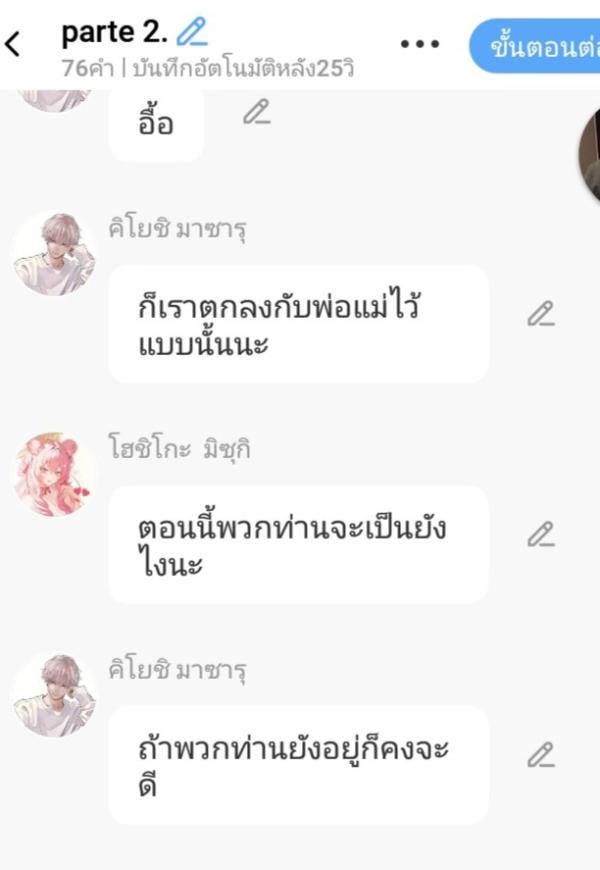
Task: Open the message bubble 'ตอนนี้พวกท่านจะเป็นยังไงนะ'
Action: pyautogui.click(x=298, y=544)
